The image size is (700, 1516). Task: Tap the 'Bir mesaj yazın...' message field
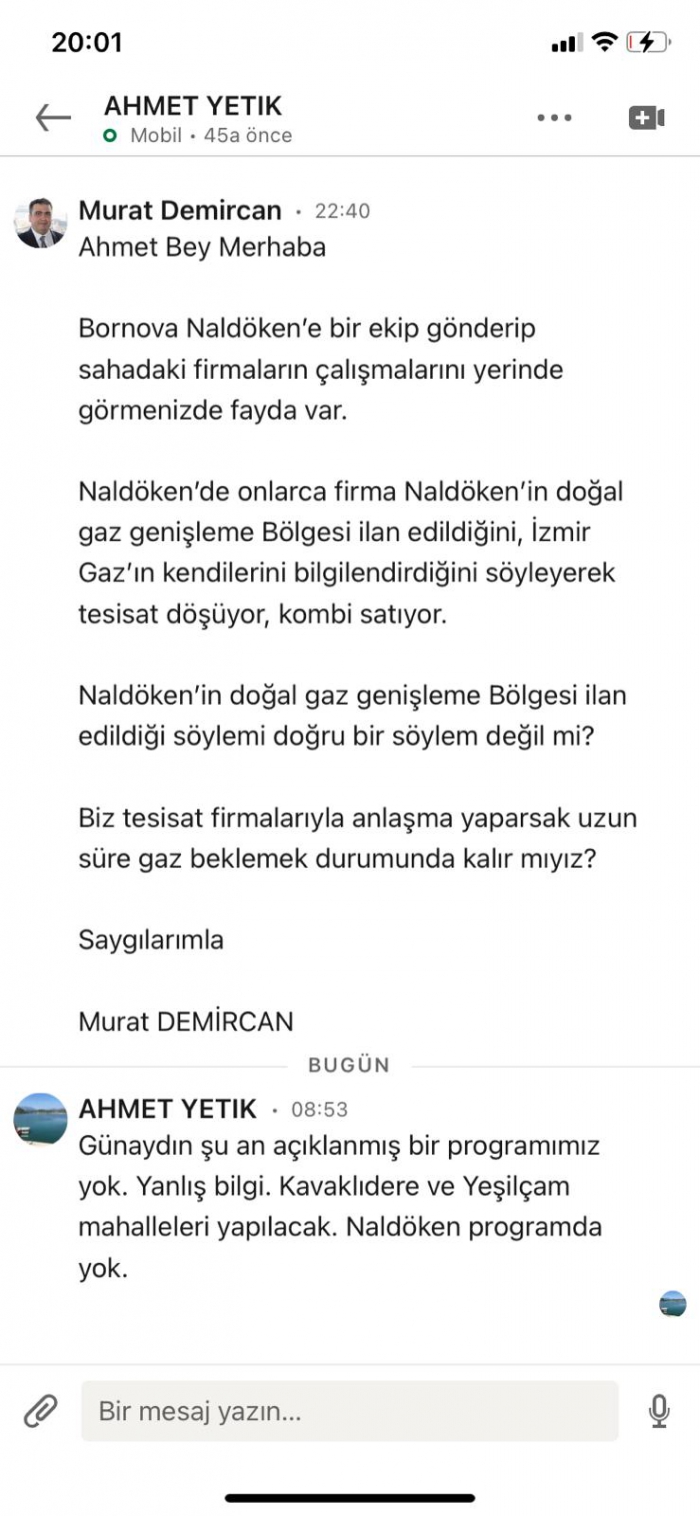[349, 1411]
